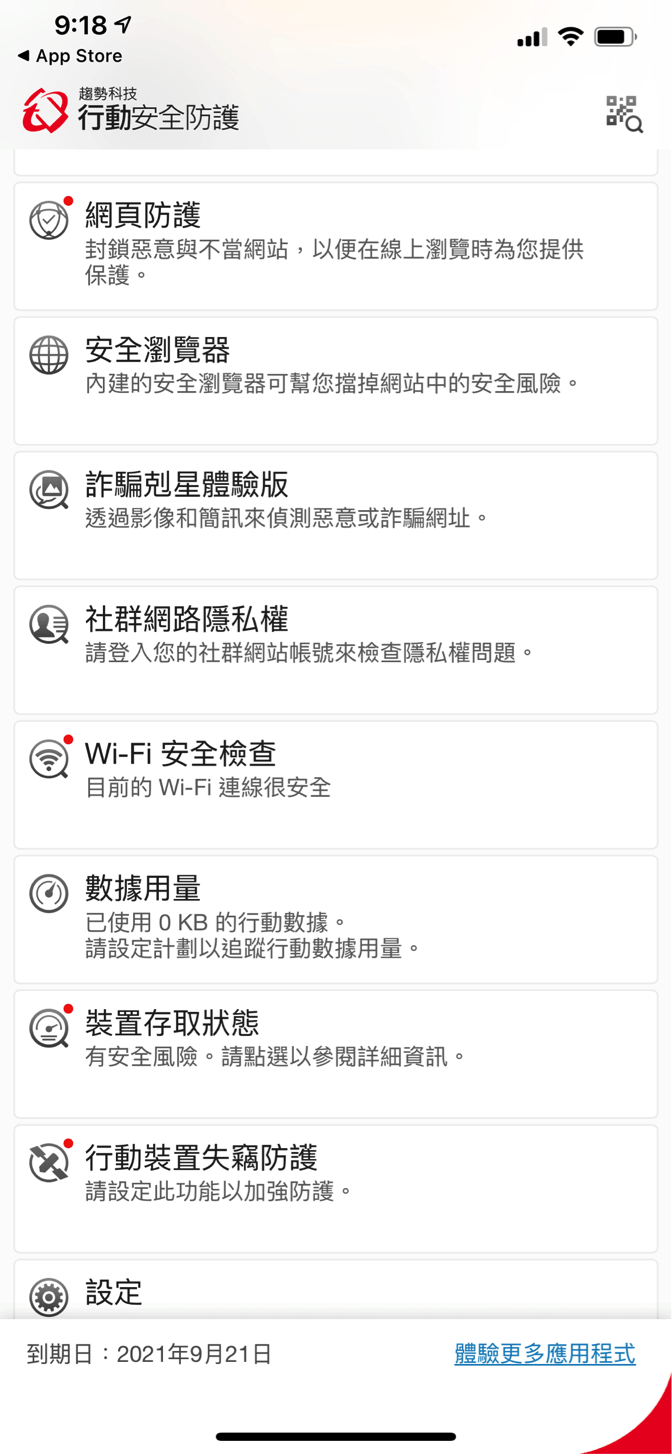Open 網頁防護 web protection
Viewport: 672px width, 1454px height.
336,246
